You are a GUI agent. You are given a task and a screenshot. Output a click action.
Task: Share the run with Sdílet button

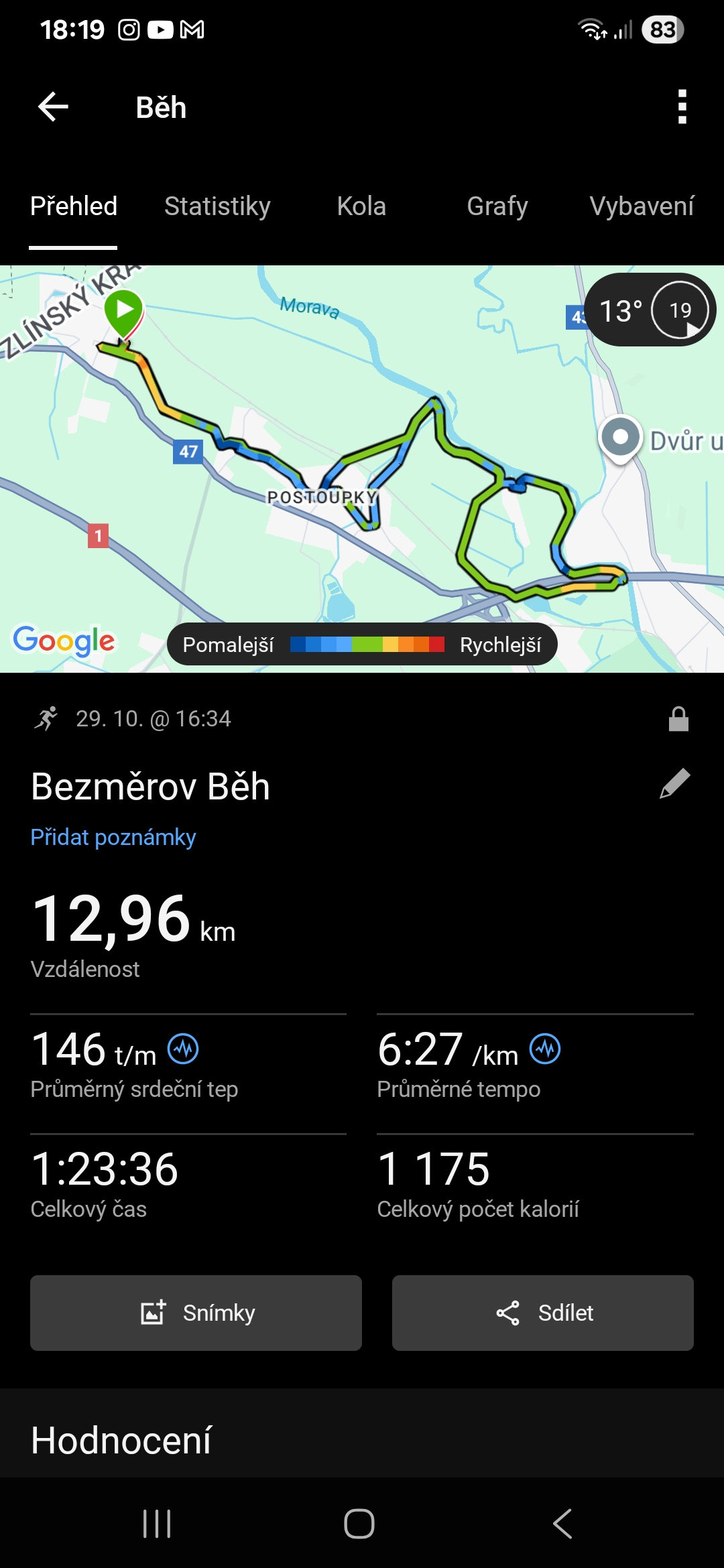coord(542,1313)
